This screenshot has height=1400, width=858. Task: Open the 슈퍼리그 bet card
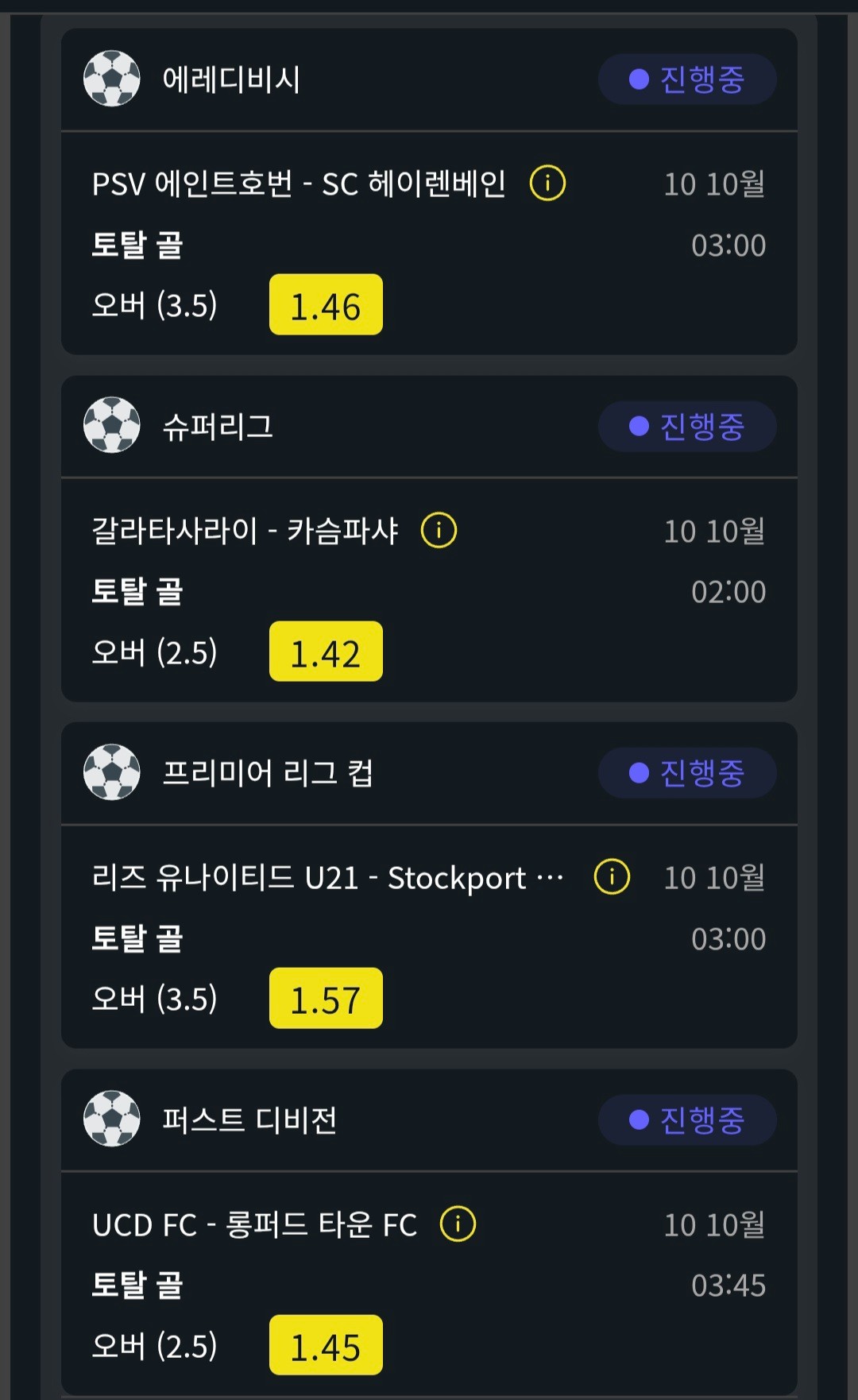pos(429,539)
